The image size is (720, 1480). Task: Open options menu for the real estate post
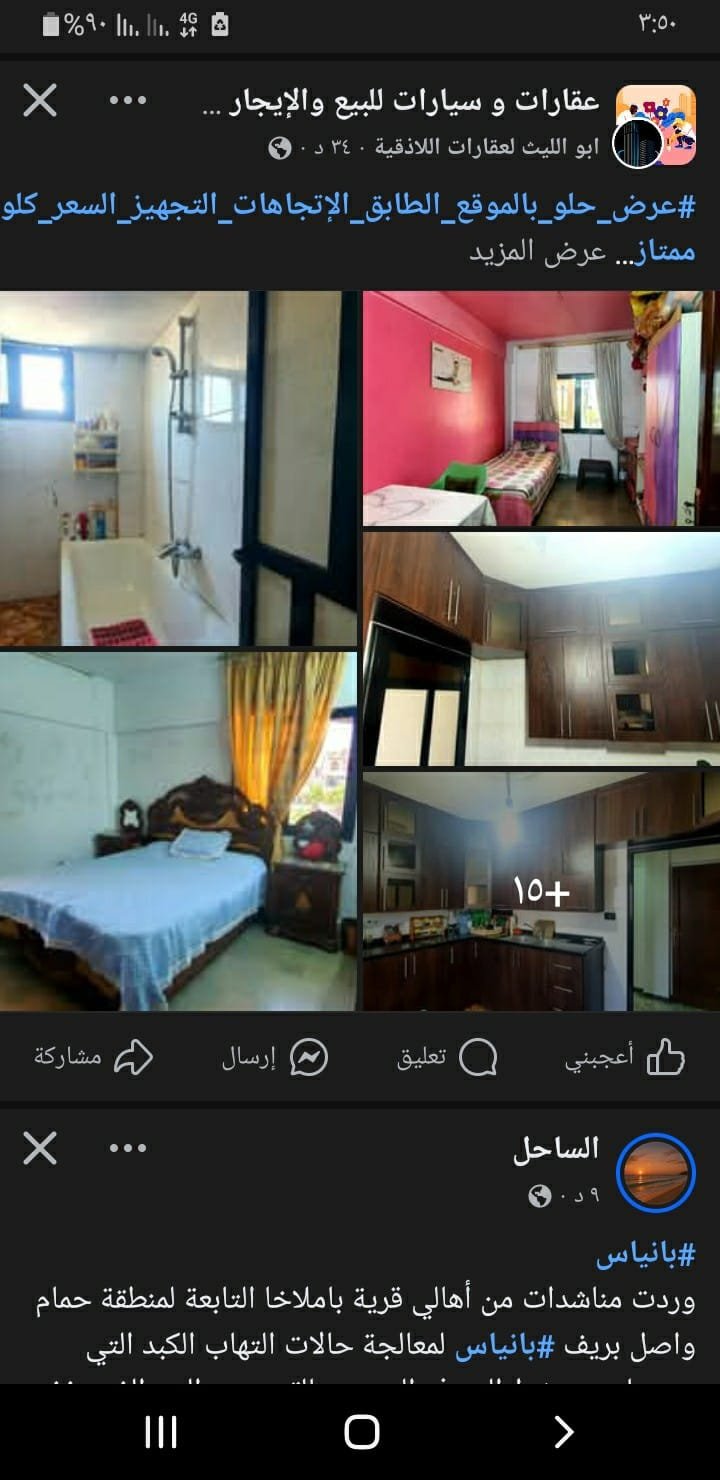(128, 101)
